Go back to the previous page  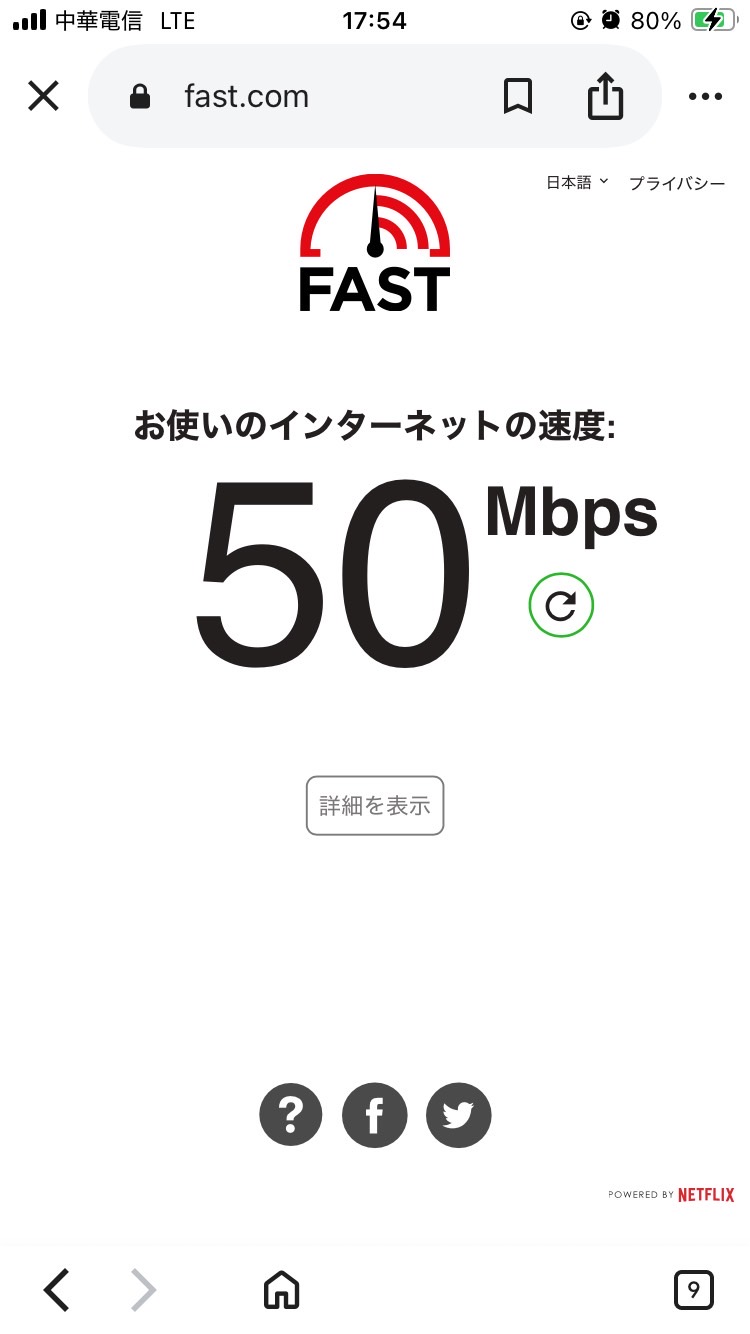click(x=58, y=1290)
